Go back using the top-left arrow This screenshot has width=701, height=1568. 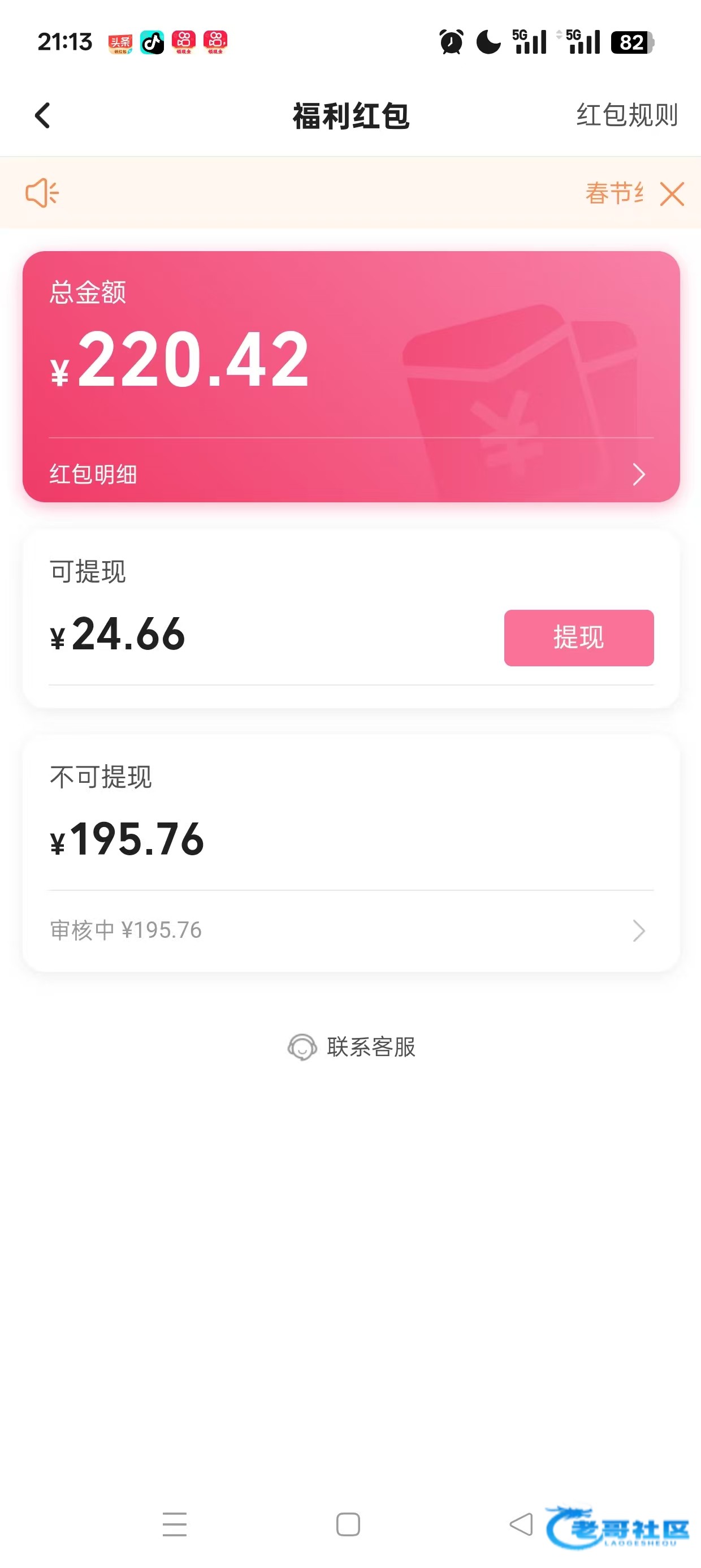point(42,115)
